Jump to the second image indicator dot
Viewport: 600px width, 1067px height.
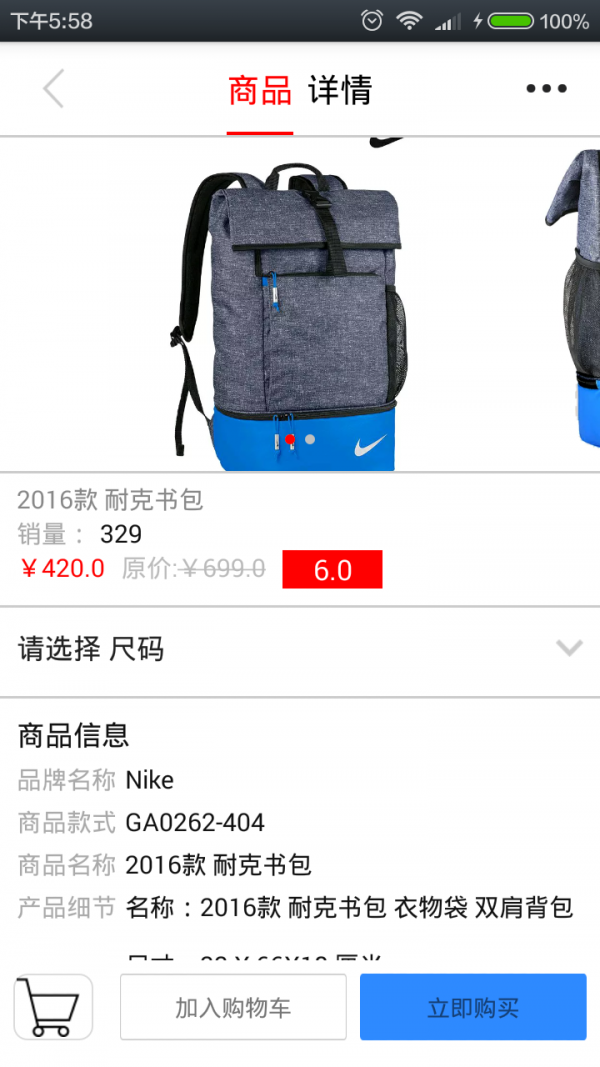click(310, 440)
